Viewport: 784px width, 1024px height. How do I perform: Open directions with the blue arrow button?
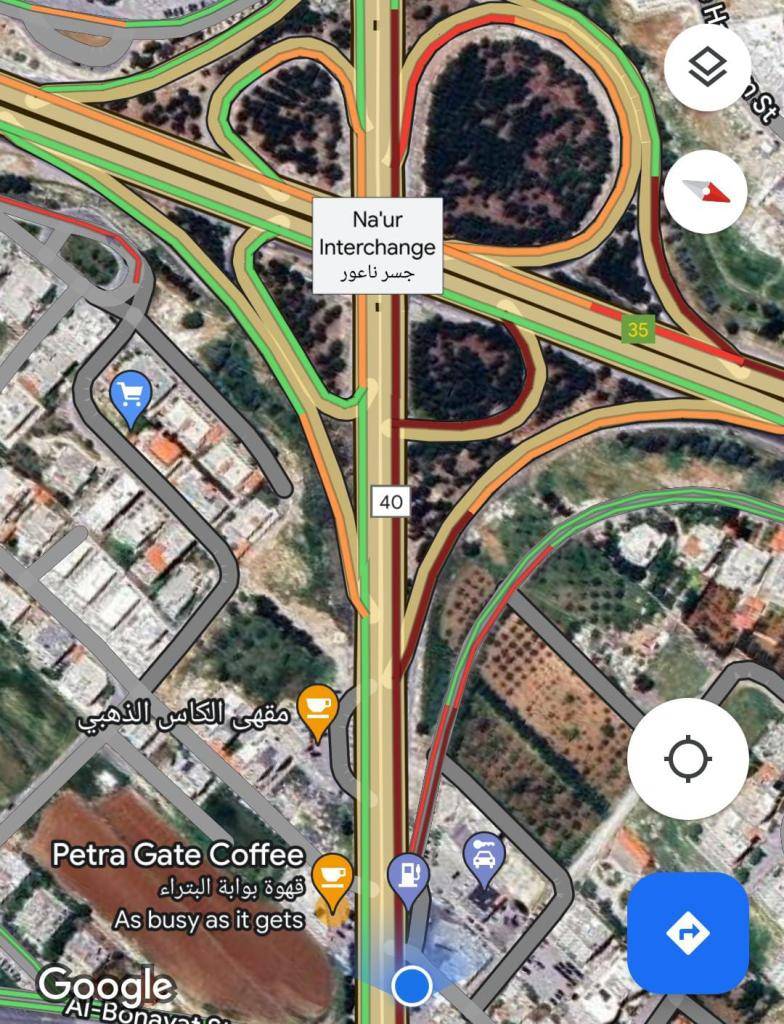pos(688,932)
